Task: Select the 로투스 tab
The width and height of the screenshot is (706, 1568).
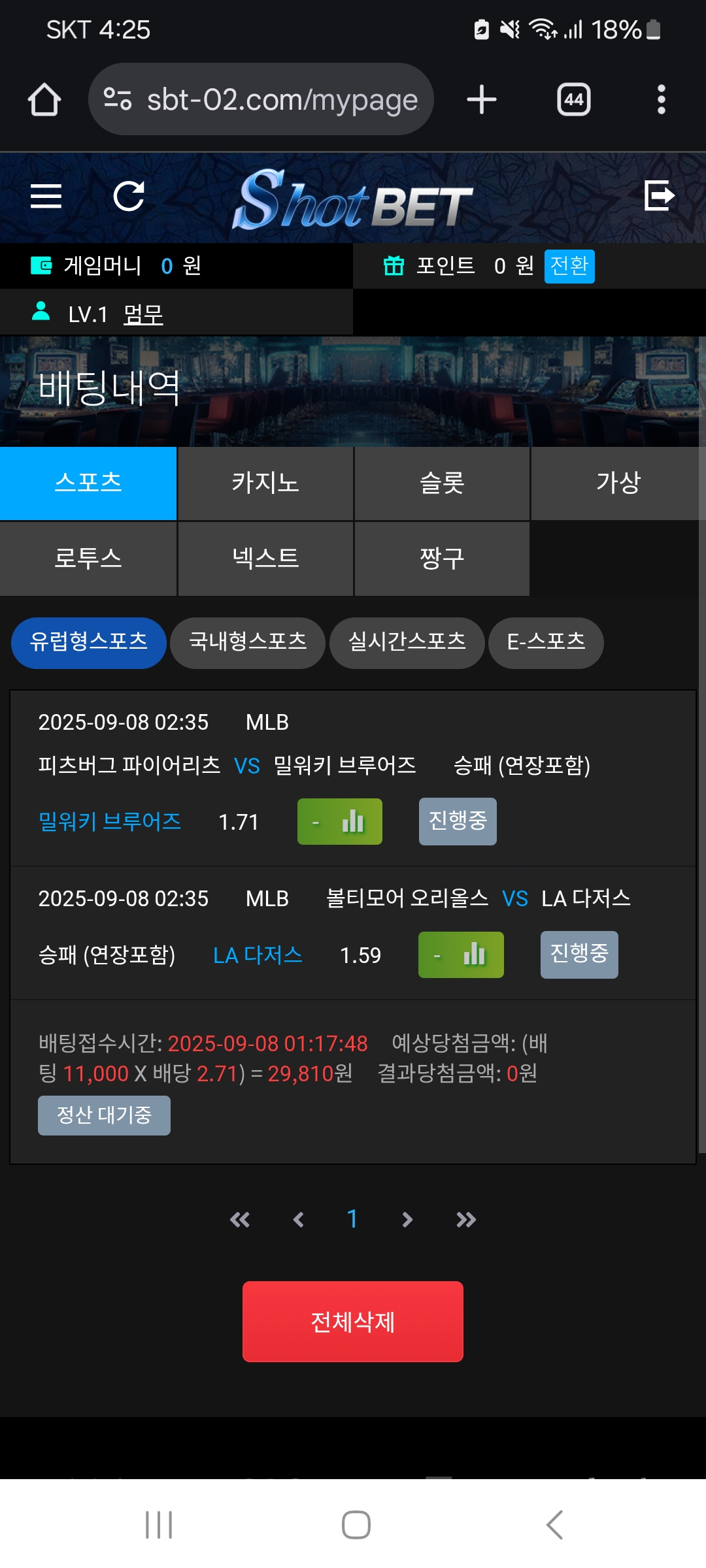Action: click(x=88, y=559)
